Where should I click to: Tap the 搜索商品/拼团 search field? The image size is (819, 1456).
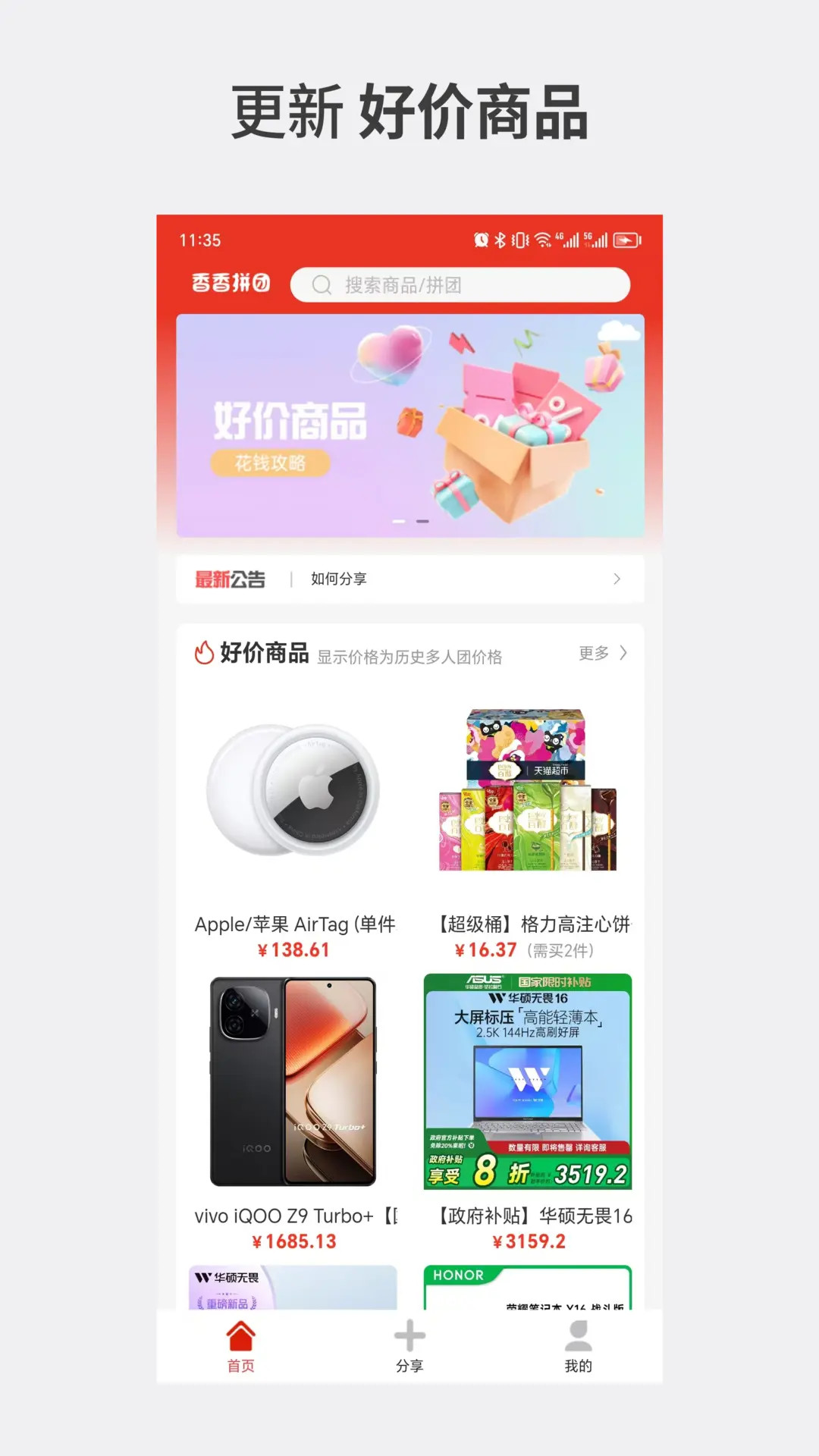click(460, 286)
